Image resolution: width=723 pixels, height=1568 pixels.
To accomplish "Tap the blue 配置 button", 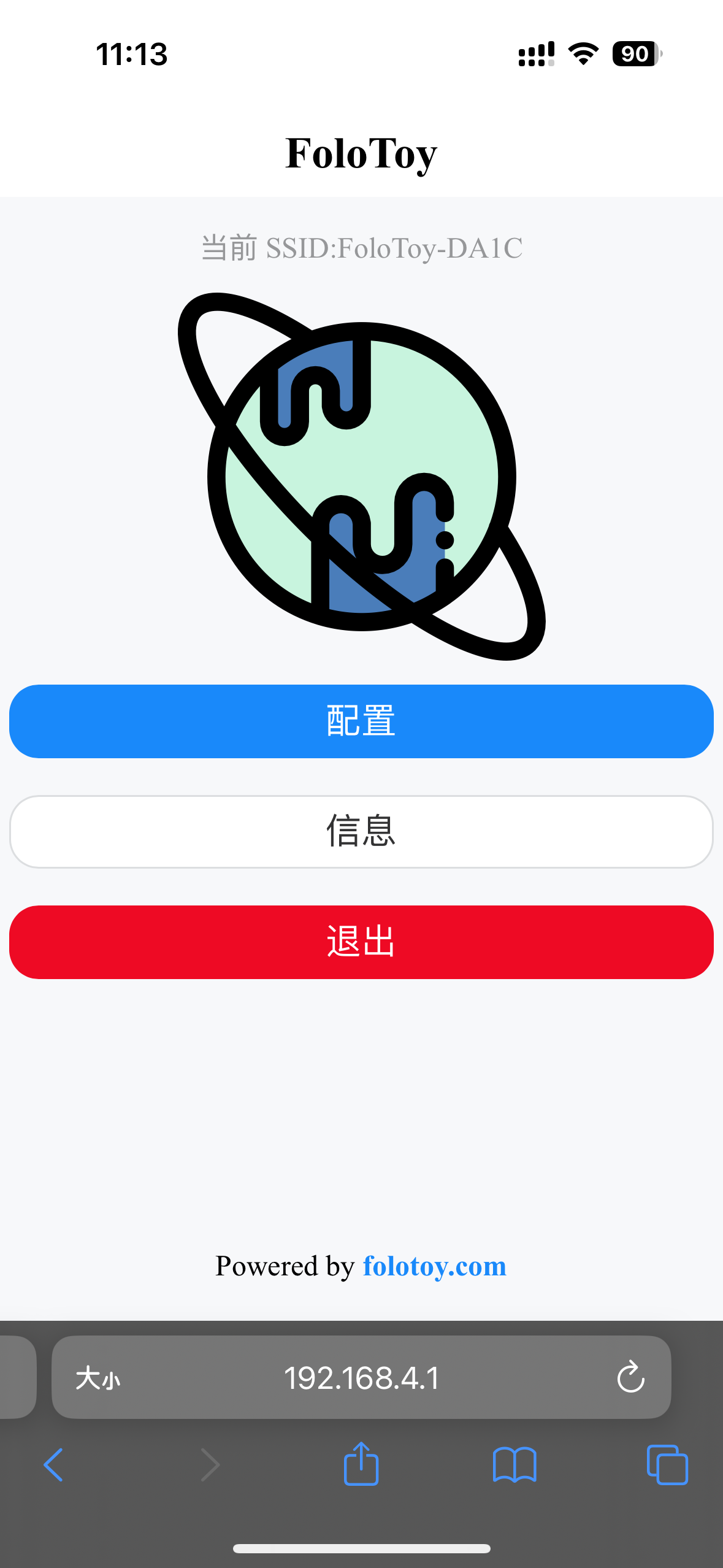I will point(361,721).
